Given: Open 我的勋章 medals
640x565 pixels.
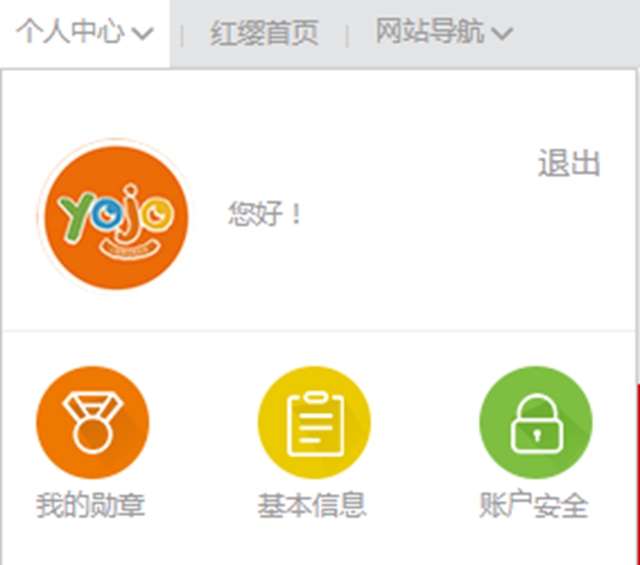Looking at the screenshot, I should [92, 423].
